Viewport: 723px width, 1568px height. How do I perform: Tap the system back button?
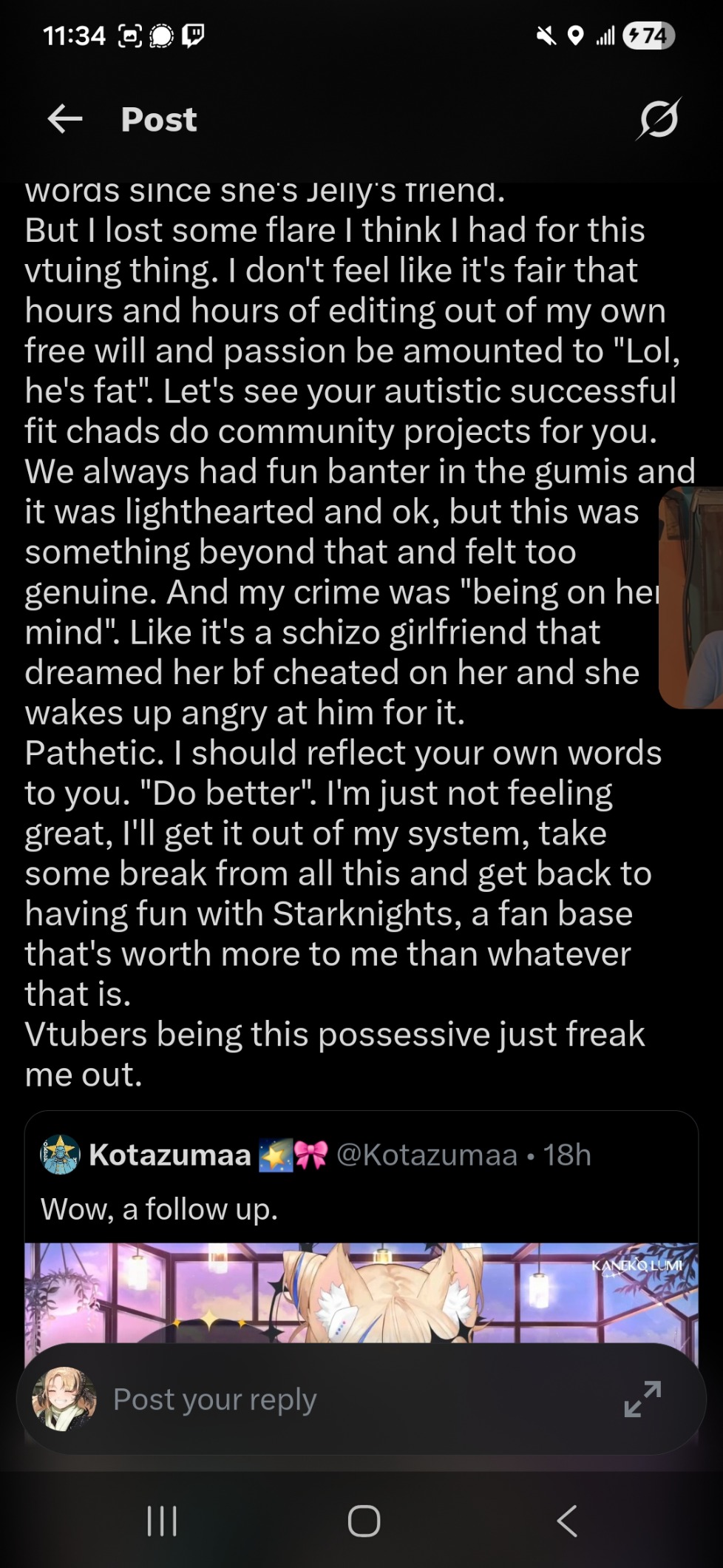coord(566,1521)
